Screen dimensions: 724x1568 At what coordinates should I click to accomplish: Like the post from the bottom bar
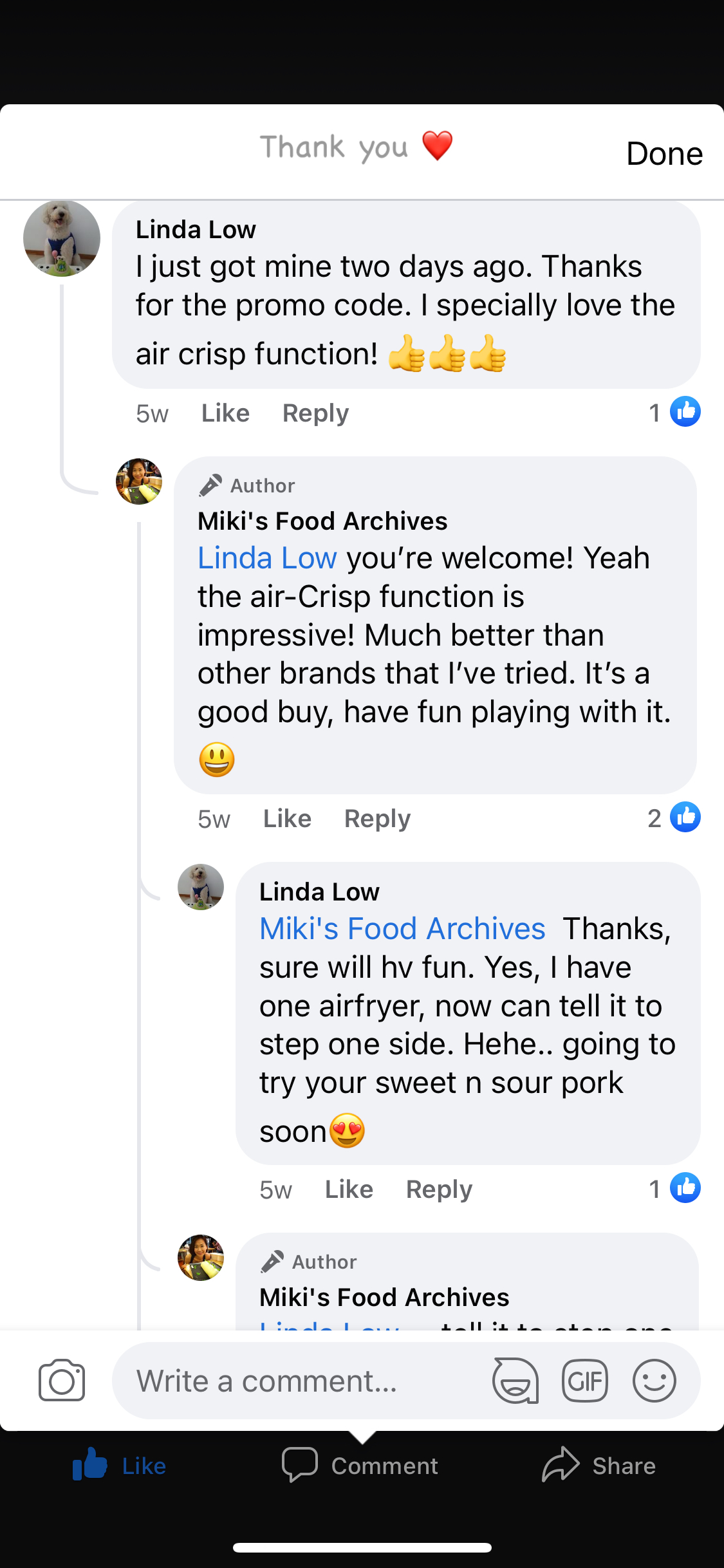[x=120, y=1466]
